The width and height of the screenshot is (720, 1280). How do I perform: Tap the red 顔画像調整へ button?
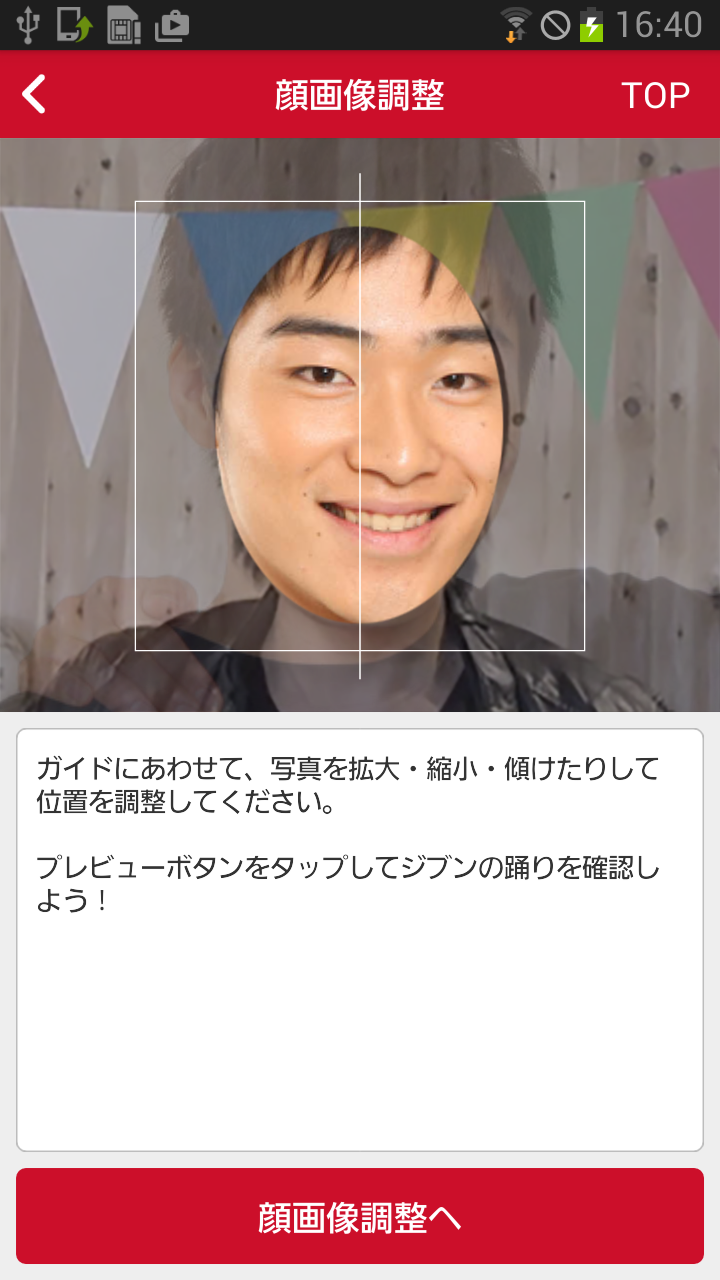click(x=360, y=1216)
